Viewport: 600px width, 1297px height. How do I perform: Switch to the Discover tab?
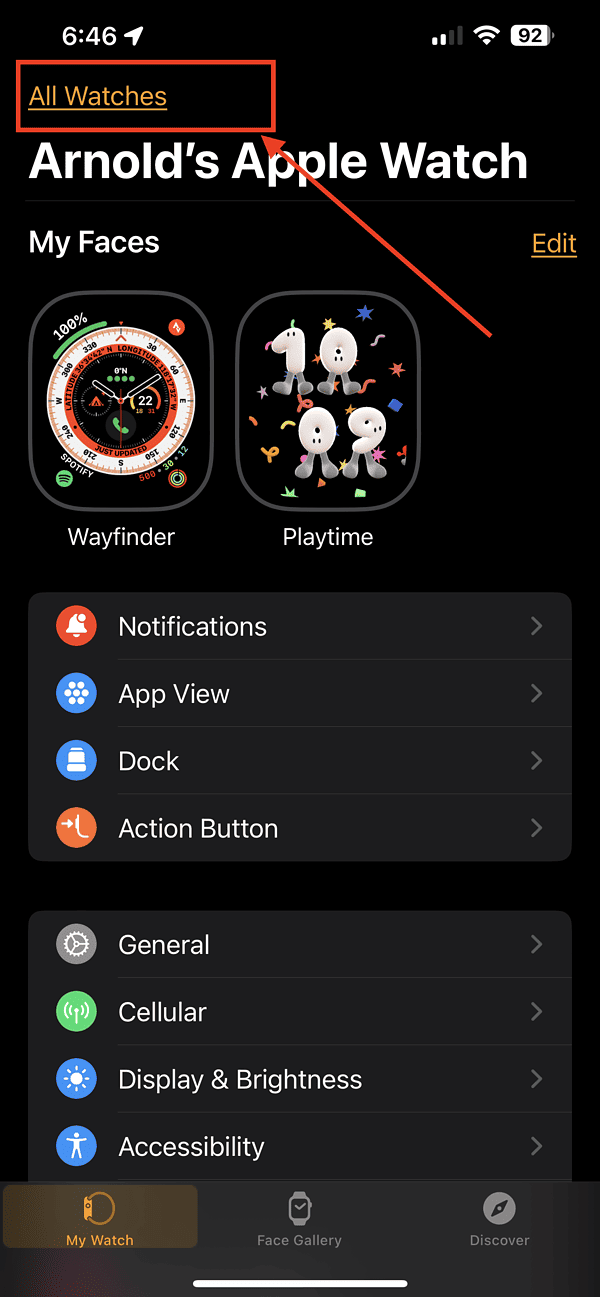[499, 1219]
